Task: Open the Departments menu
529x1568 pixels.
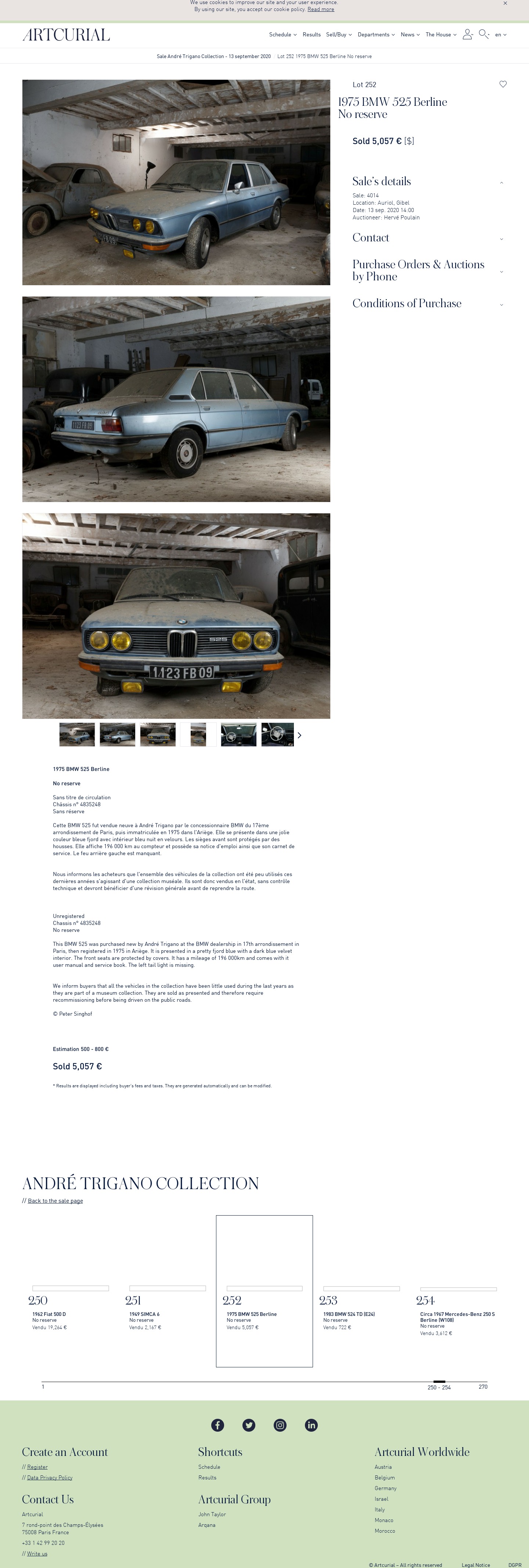Action: click(x=375, y=35)
